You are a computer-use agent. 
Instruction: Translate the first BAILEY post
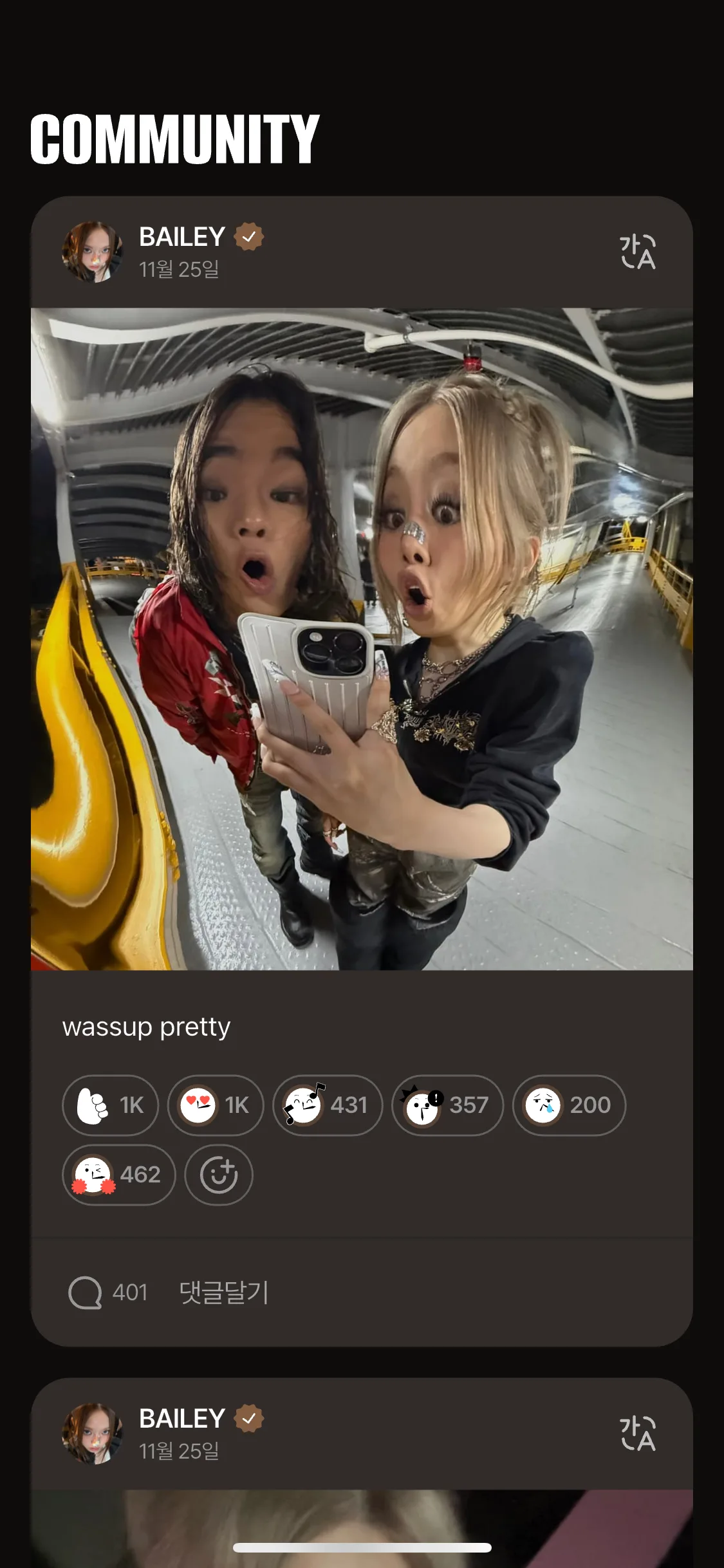637,252
